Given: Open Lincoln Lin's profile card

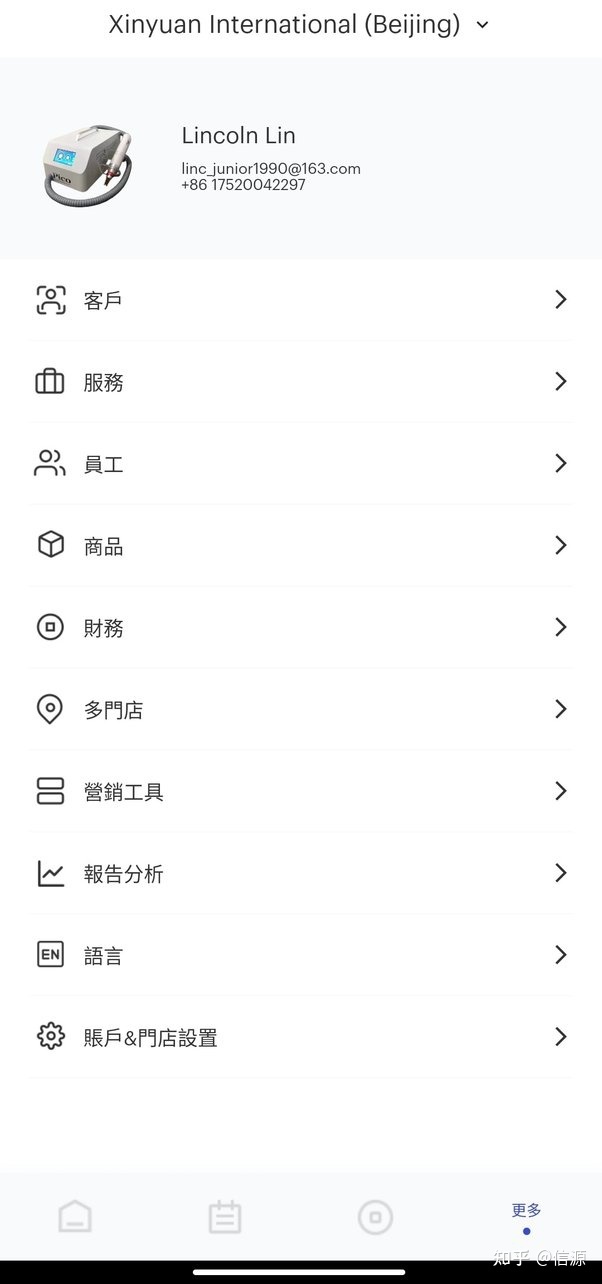Looking at the screenshot, I should click(x=300, y=160).
